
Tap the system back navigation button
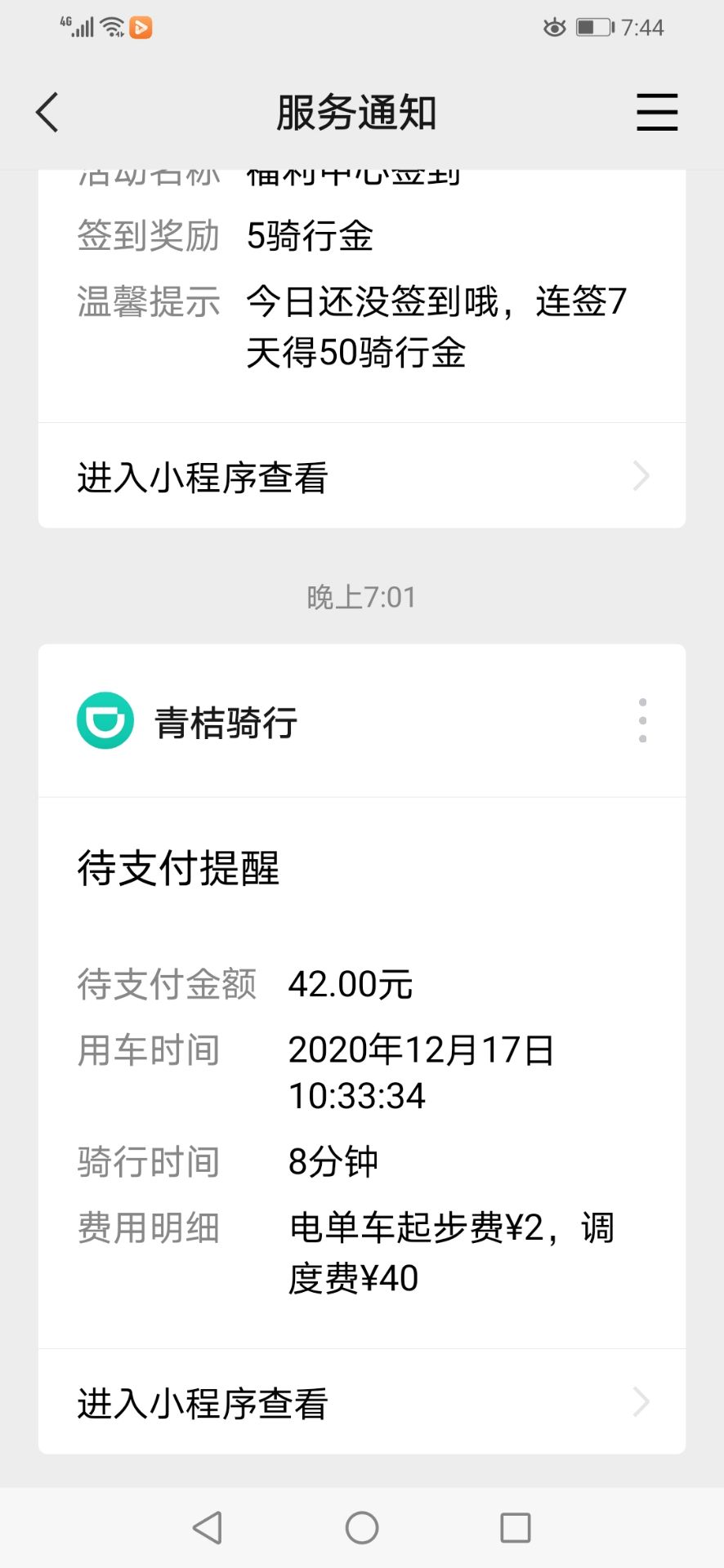208,1527
